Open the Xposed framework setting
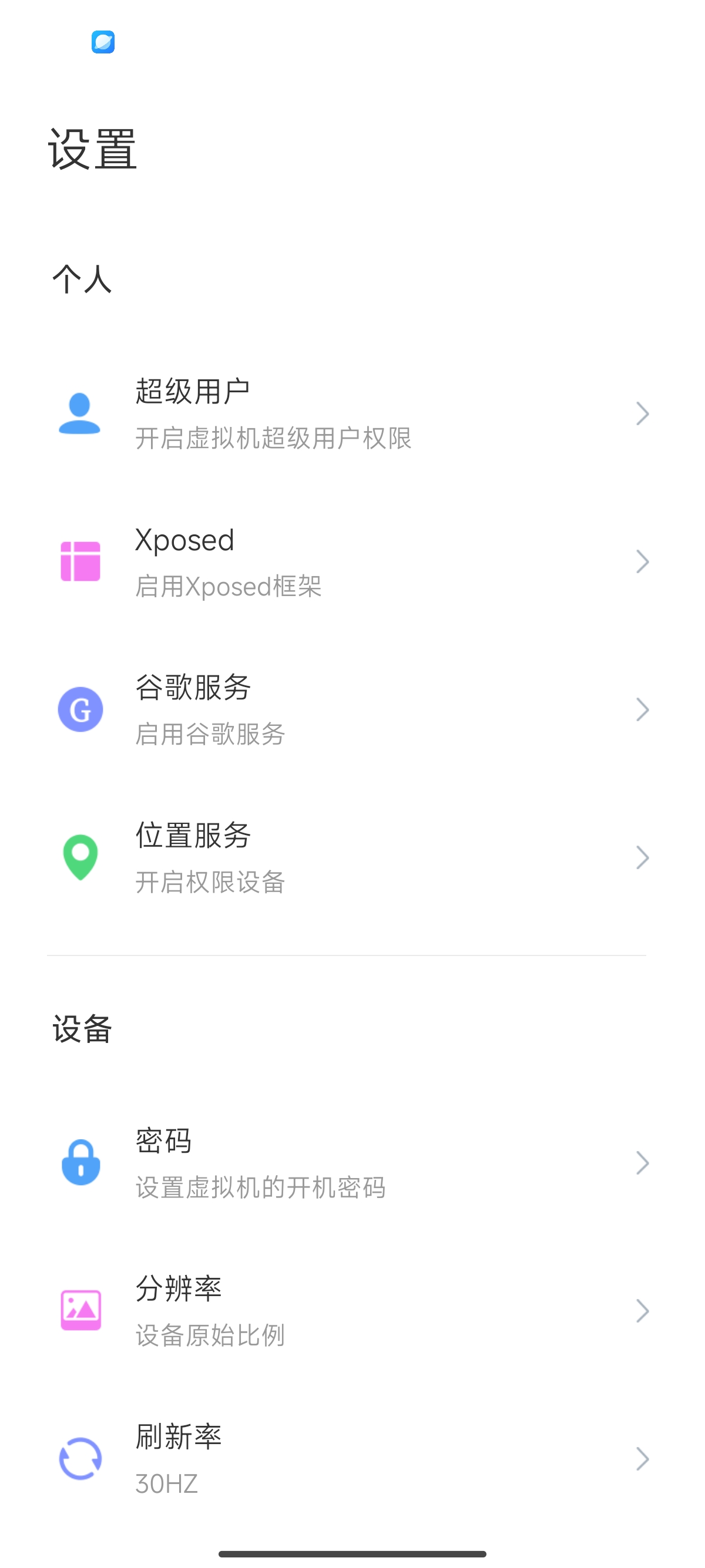705x1568 pixels. (352, 562)
